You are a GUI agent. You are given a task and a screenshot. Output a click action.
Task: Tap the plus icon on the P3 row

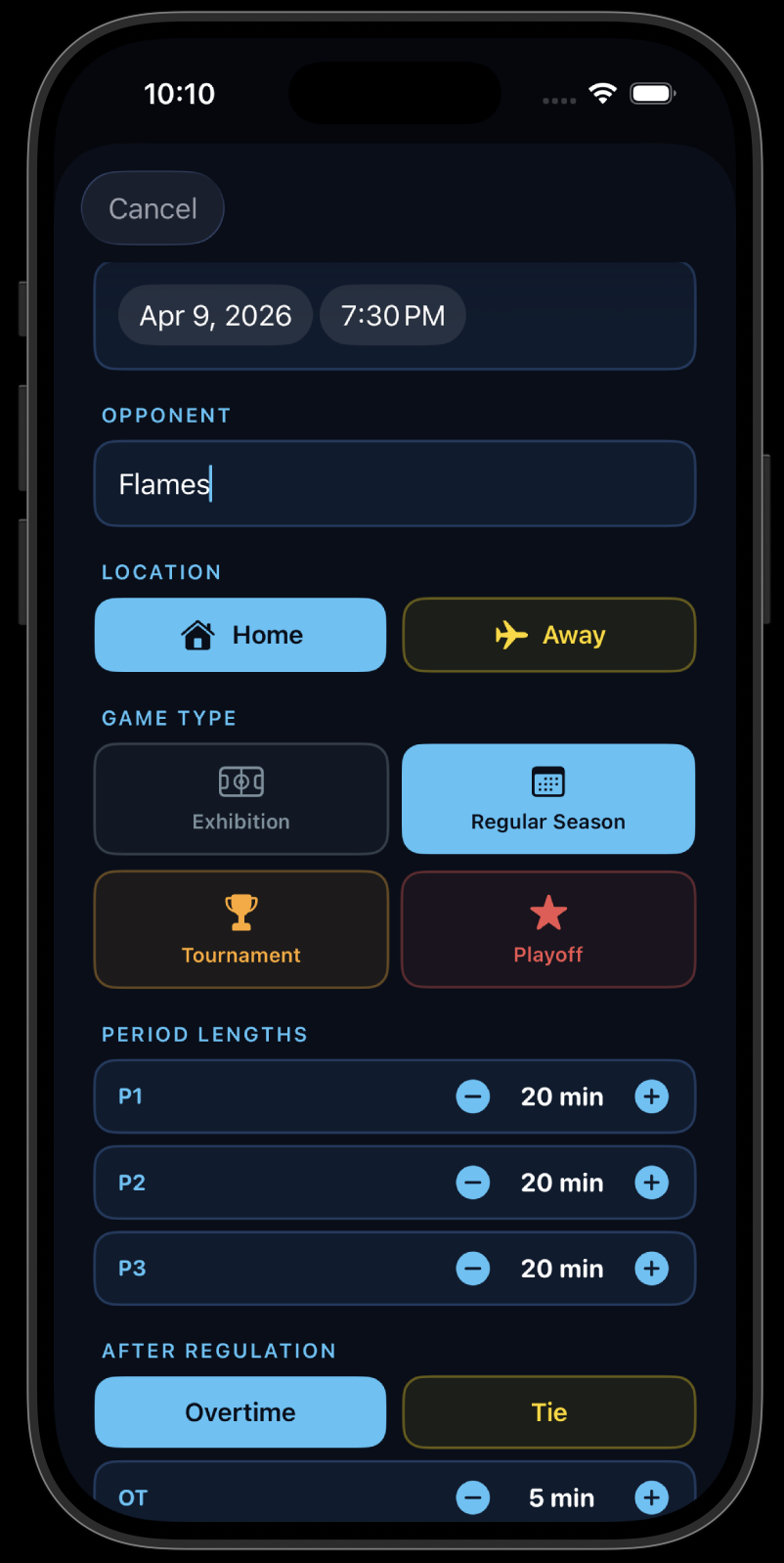[651, 1269]
